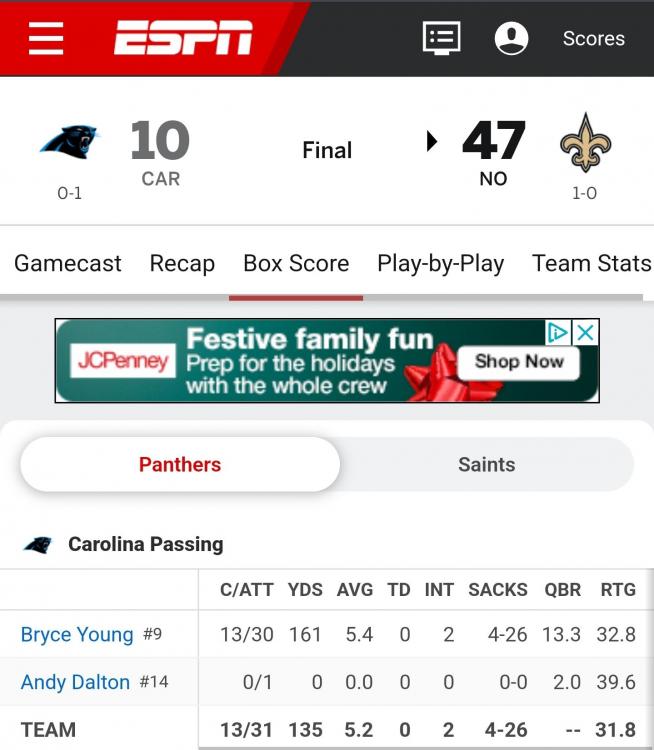Open Andy Dalton's player page

pos(75,682)
